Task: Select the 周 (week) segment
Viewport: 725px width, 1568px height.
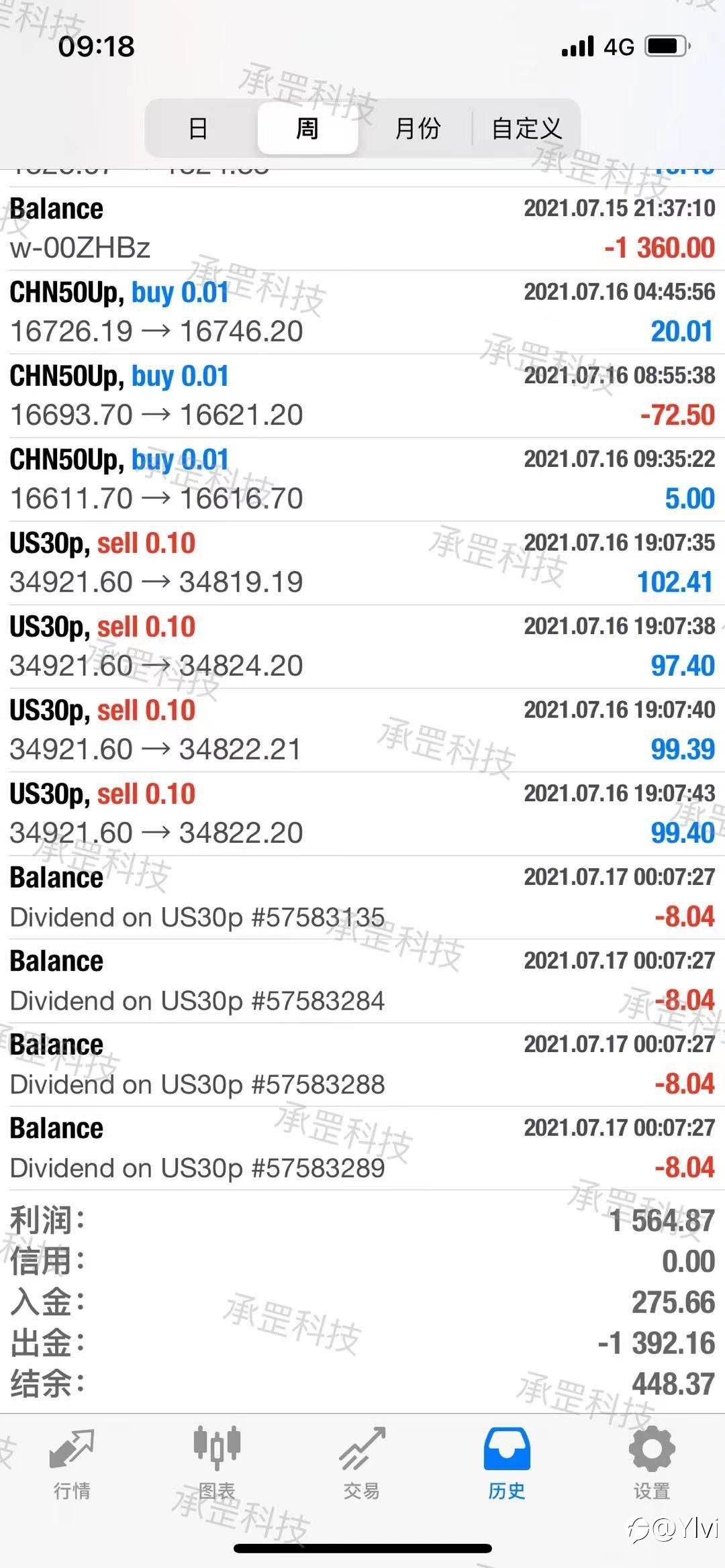Action: pyautogui.click(x=307, y=128)
